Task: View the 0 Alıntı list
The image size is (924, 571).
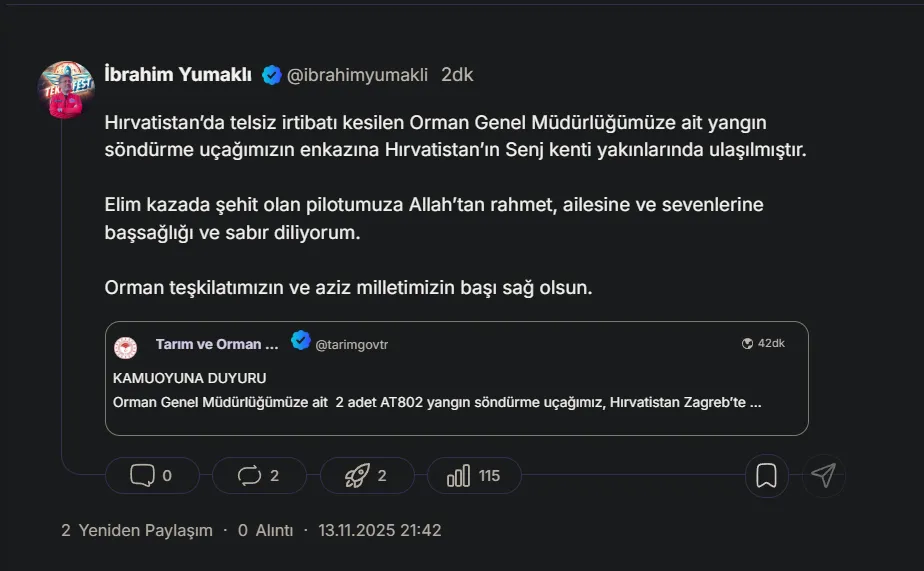Action: [265, 530]
